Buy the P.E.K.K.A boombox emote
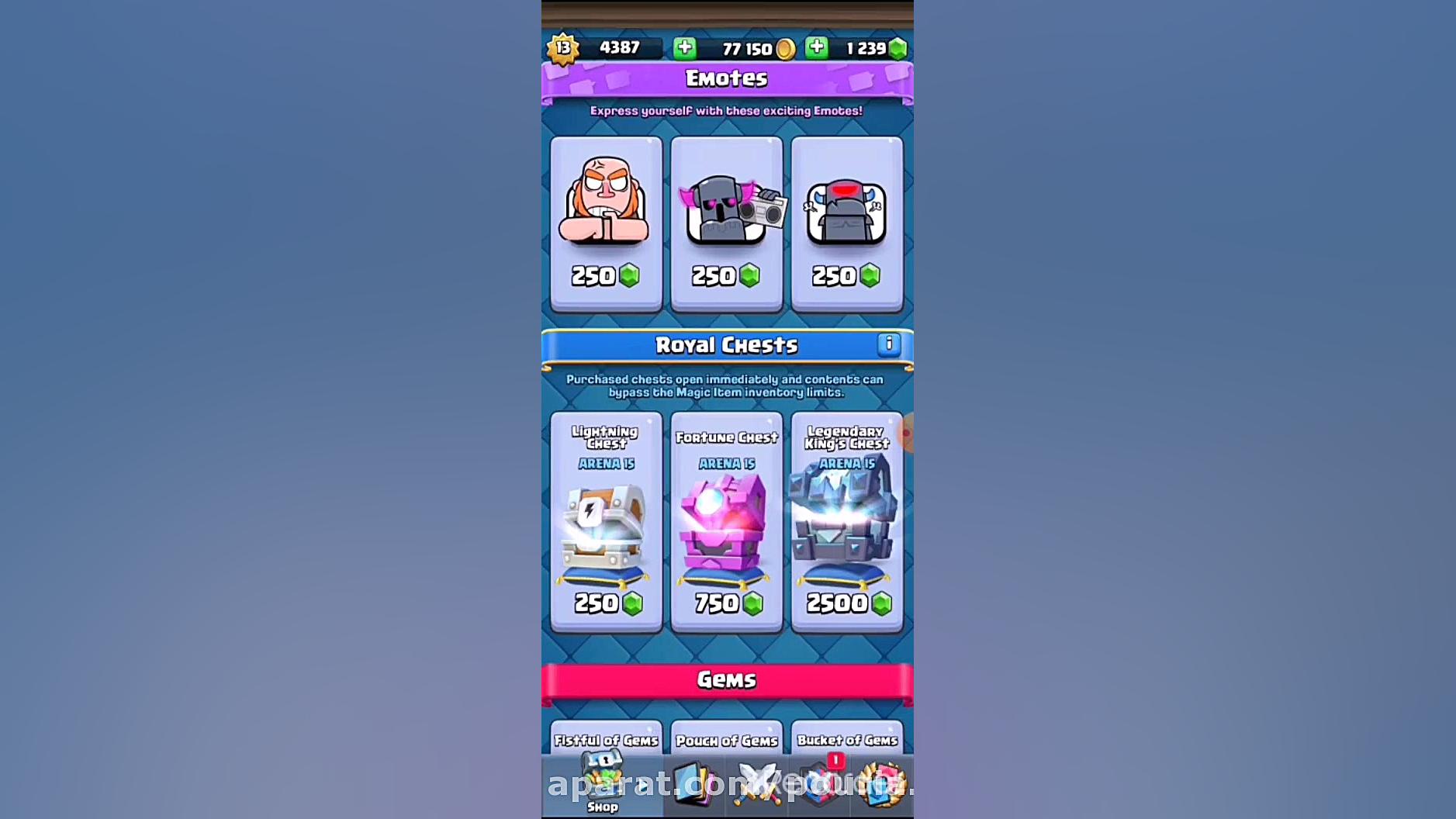This screenshot has height=819, width=1456. 726,224
